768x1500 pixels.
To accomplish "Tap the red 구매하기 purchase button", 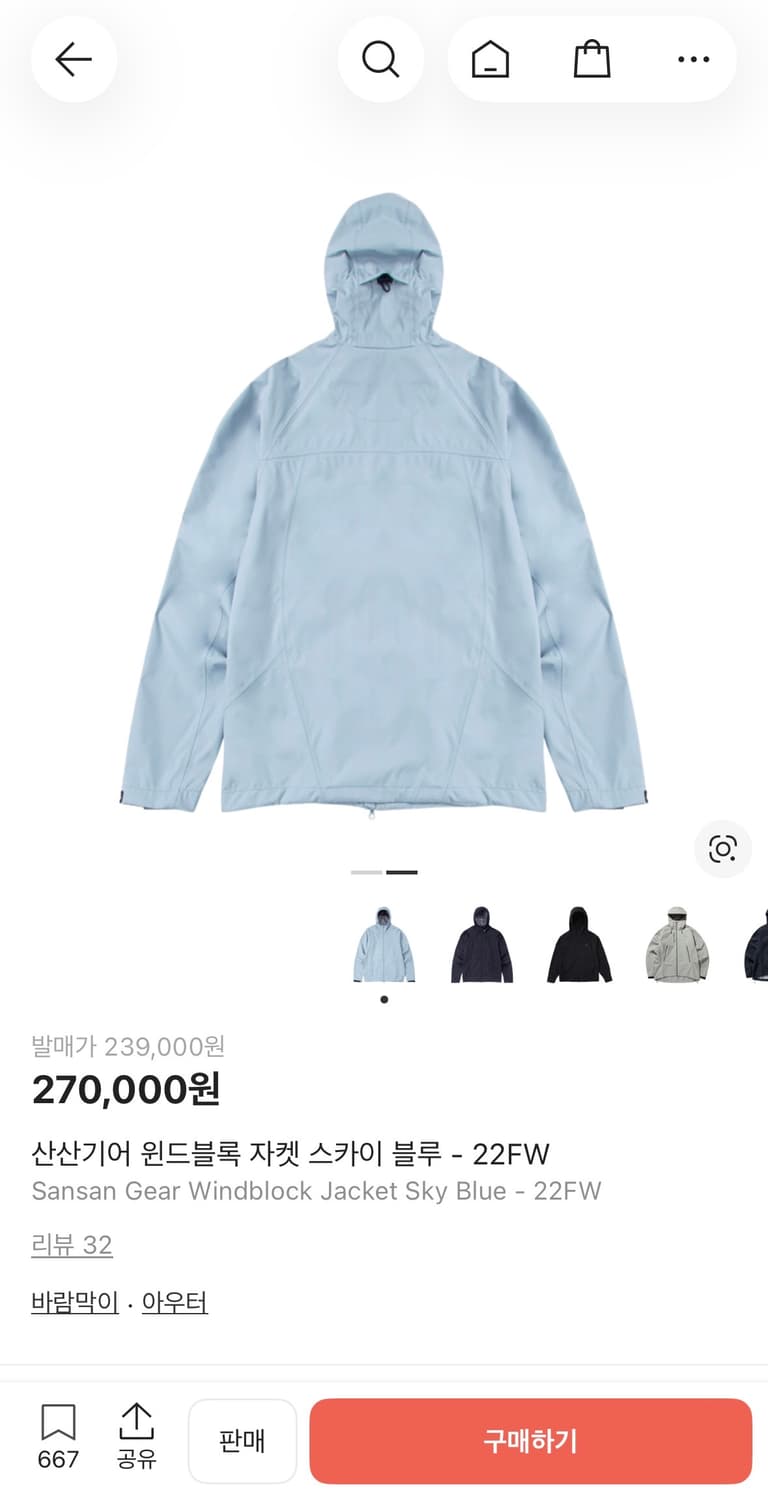I will (529, 1440).
